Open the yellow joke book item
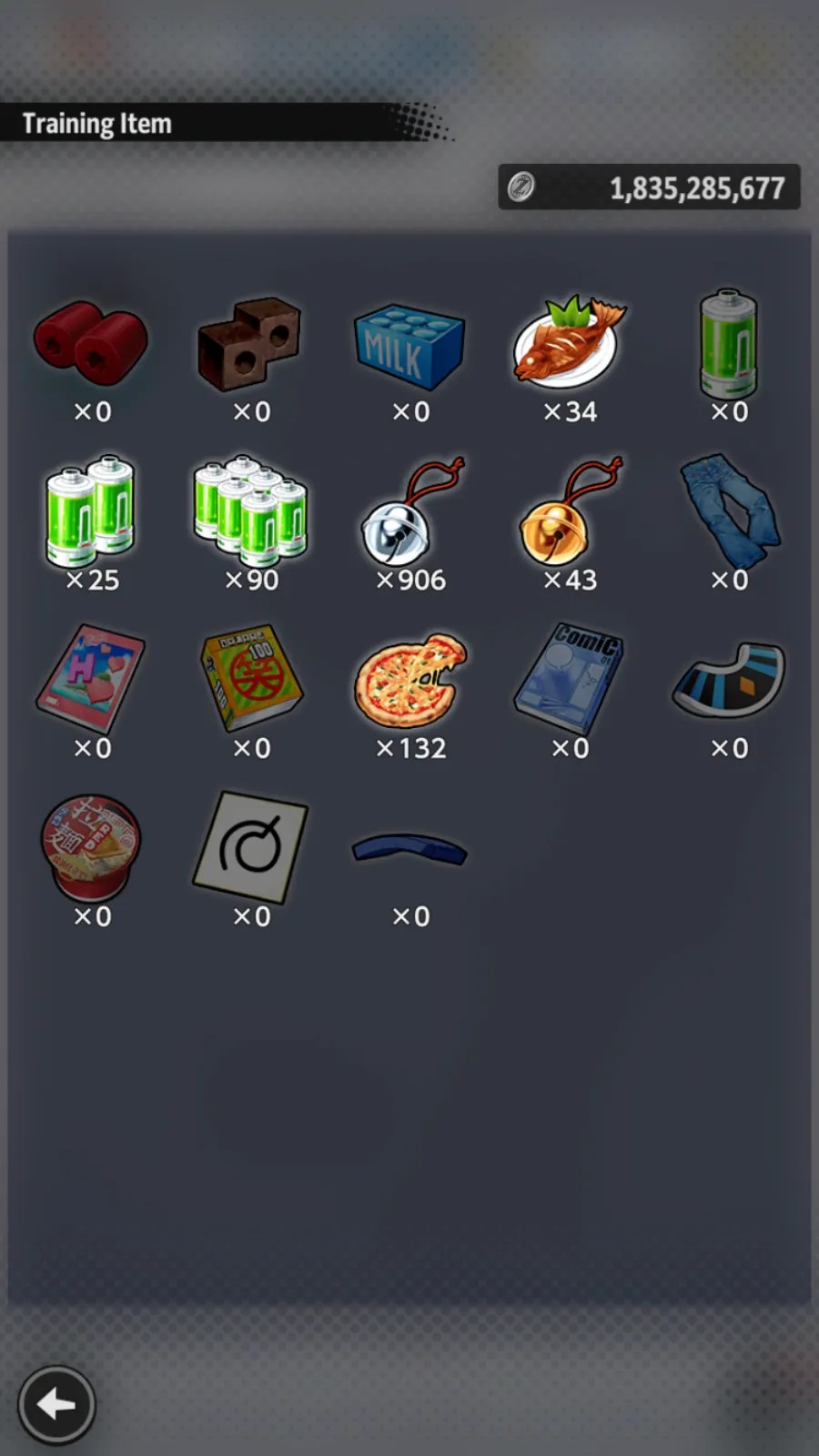Image resolution: width=819 pixels, height=1456 pixels. (251, 679)
